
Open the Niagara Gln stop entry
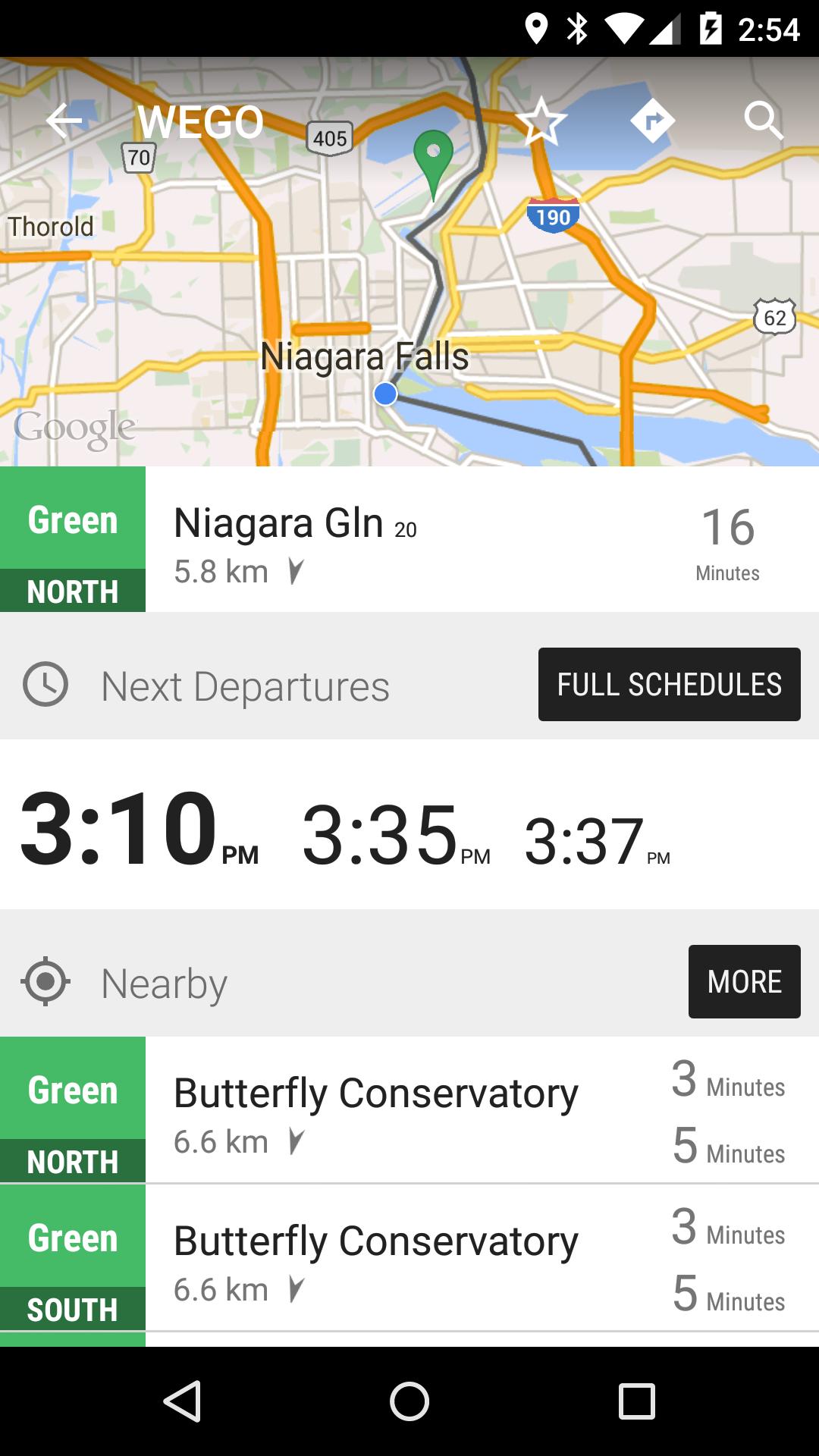click(379, 540)
